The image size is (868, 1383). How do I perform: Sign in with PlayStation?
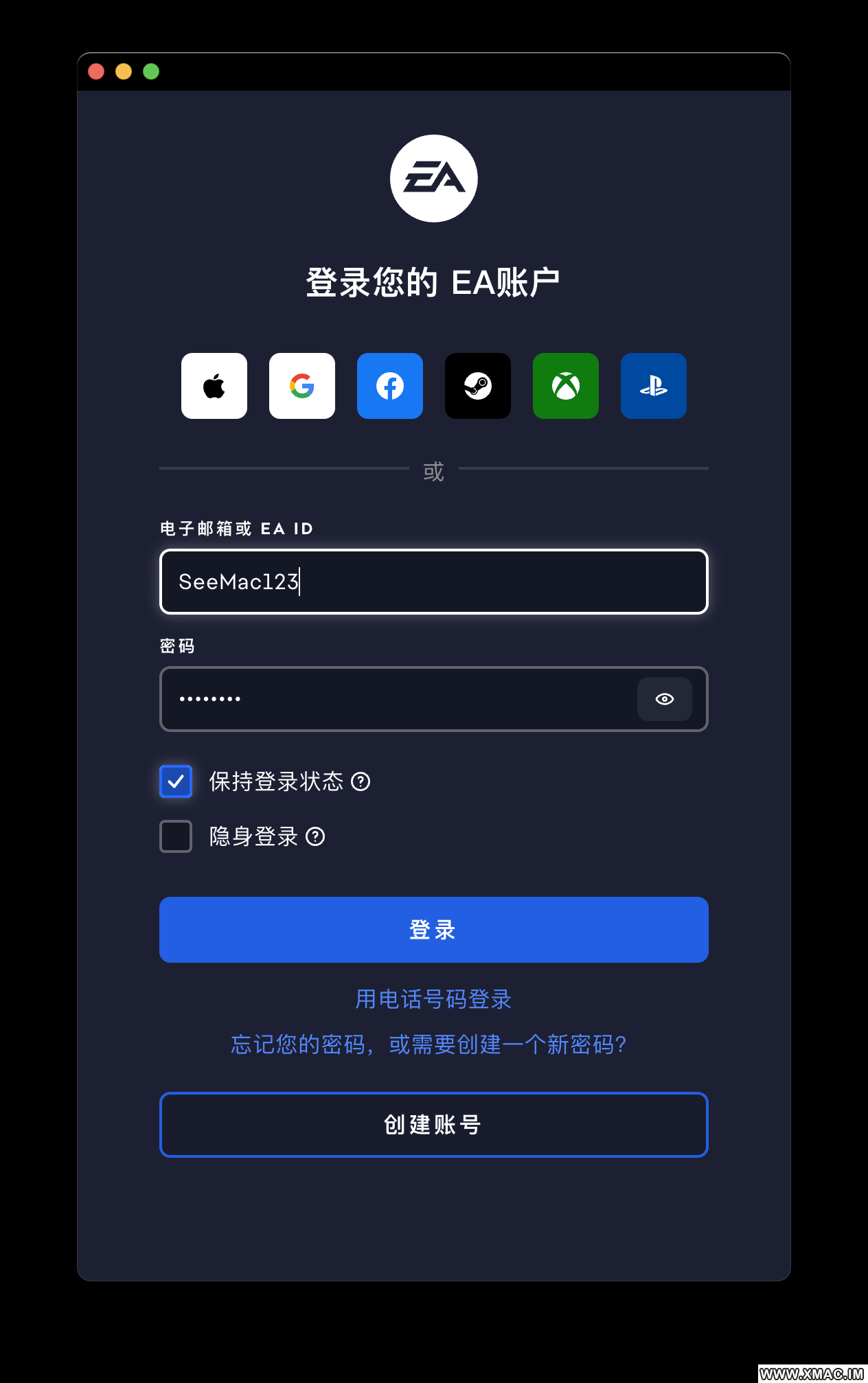pos(654,386)
